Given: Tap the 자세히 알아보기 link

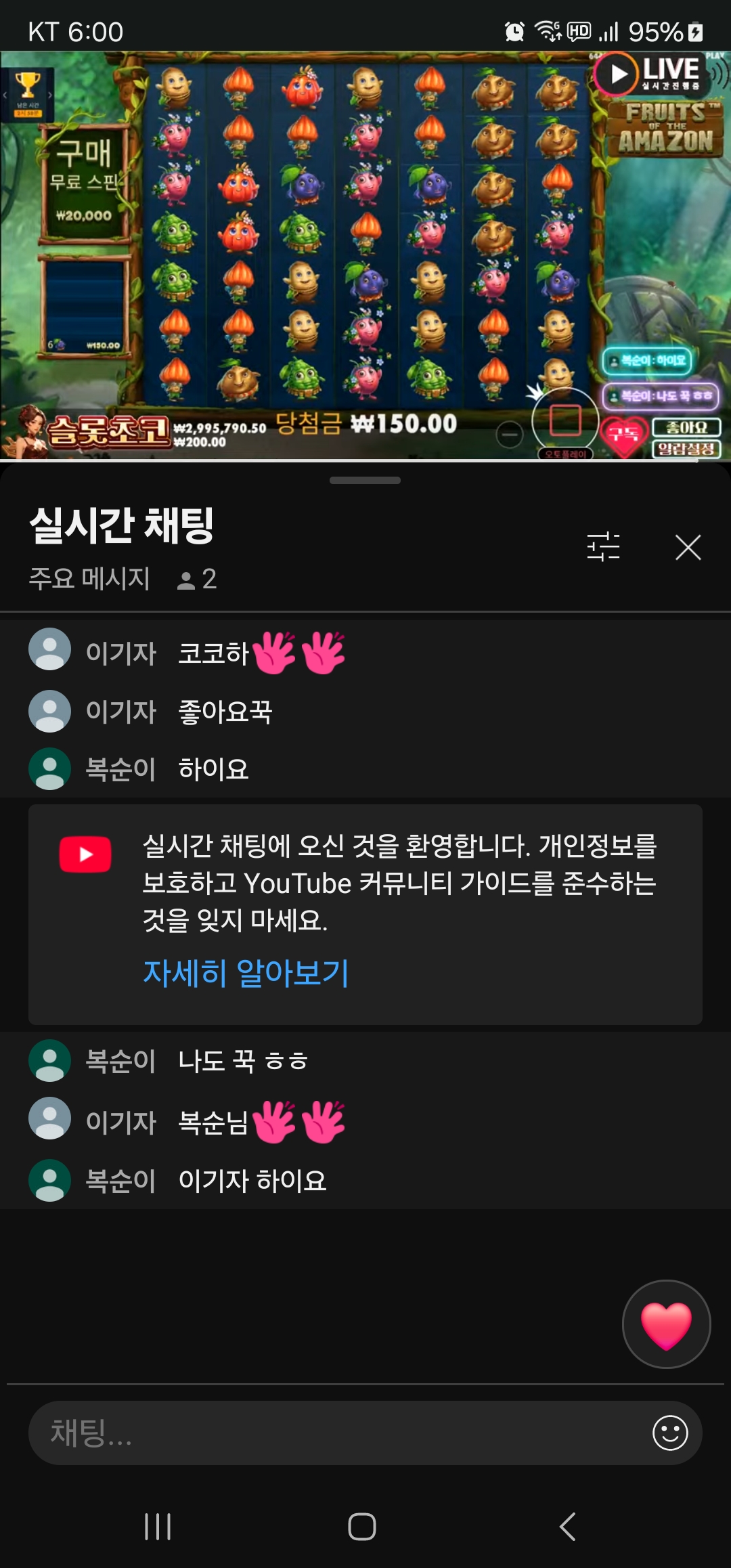Looking at the screenshot, I should click(x=246, y=973).
